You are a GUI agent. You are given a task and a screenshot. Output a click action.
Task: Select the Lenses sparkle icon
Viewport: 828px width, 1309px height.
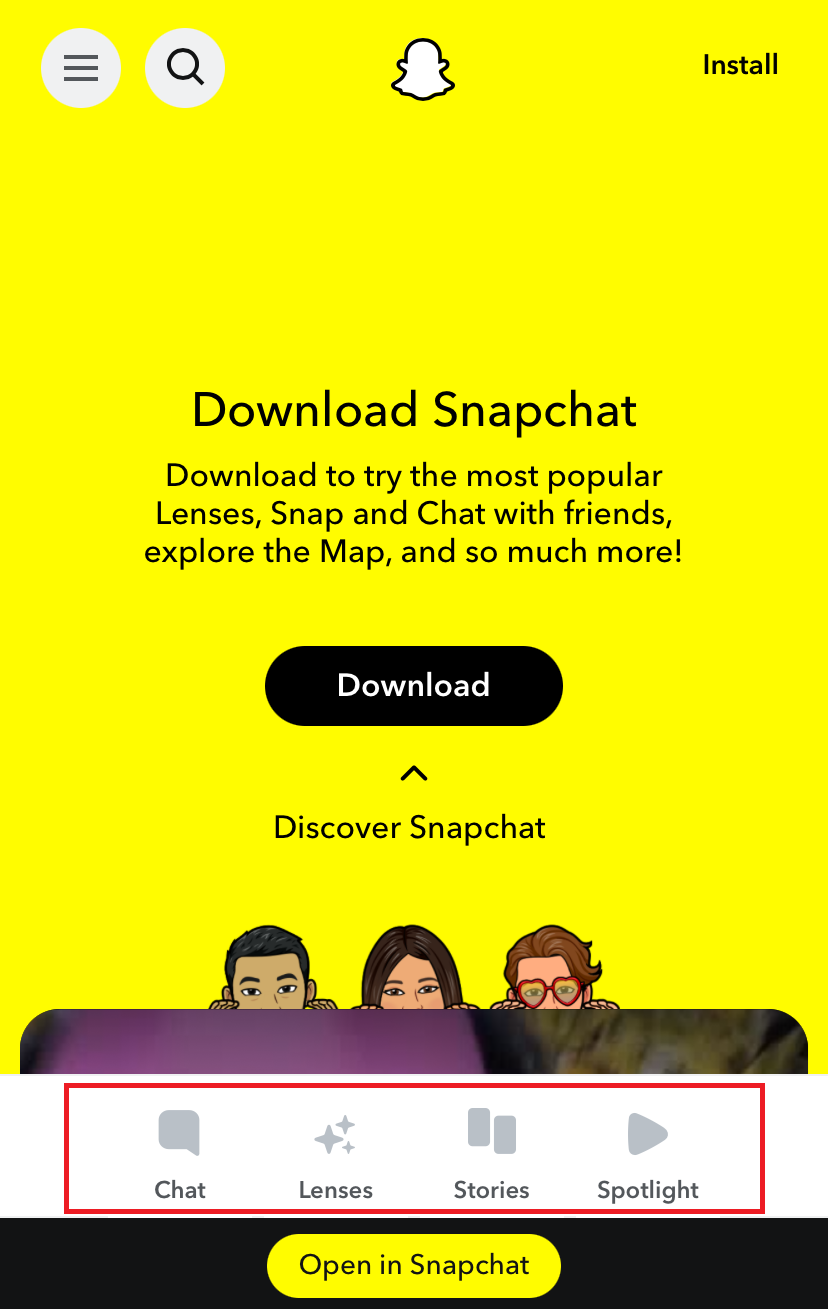(x=335, y=1132)
